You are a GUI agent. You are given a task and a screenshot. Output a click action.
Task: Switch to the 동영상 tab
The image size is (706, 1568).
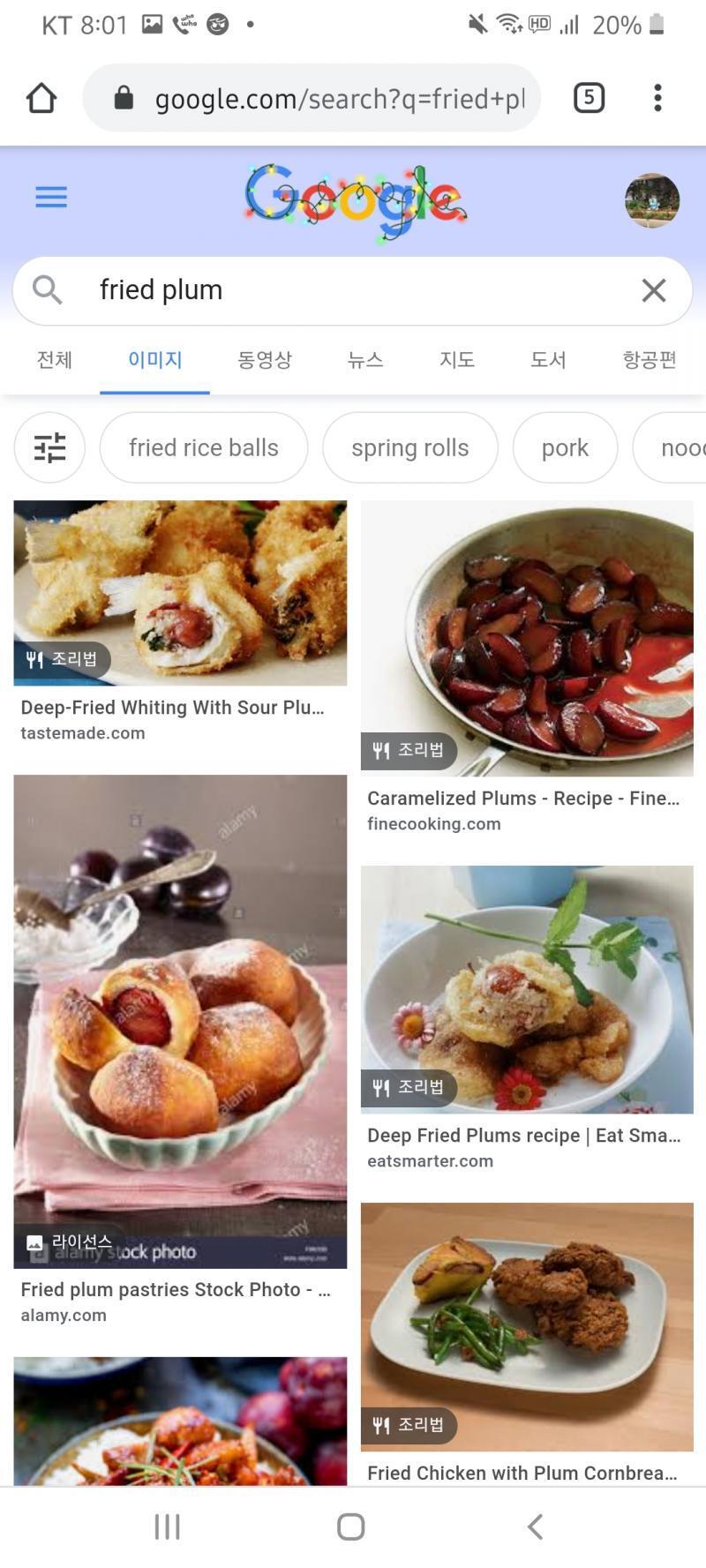[265, 360]
